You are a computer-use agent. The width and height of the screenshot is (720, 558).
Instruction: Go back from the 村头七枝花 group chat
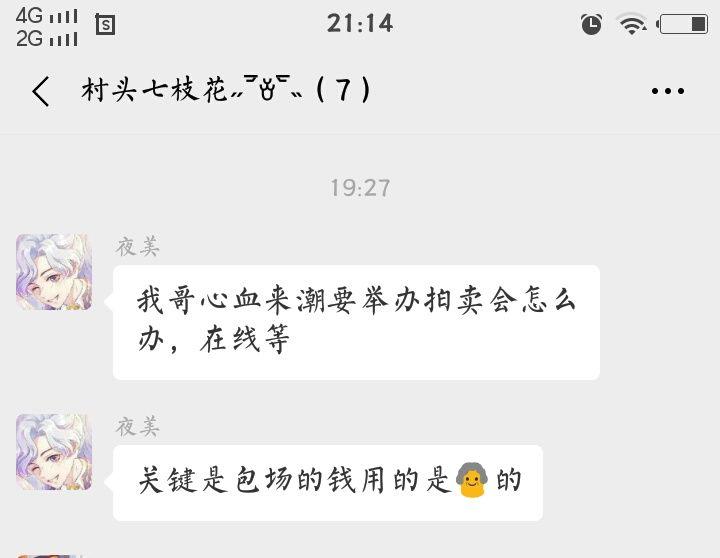click(x=41, y=91)
